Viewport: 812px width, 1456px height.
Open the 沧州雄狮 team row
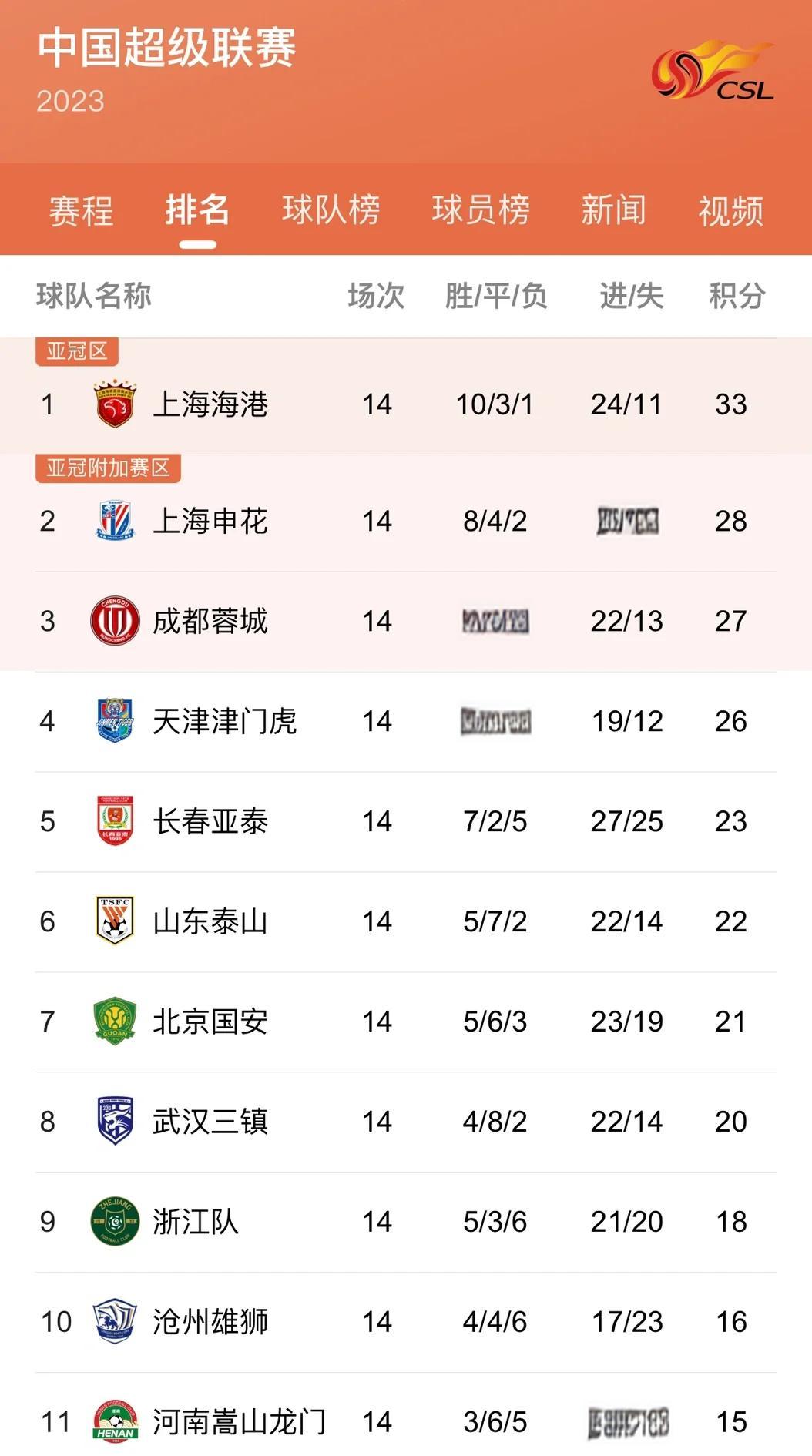[x=210, y=1323]
